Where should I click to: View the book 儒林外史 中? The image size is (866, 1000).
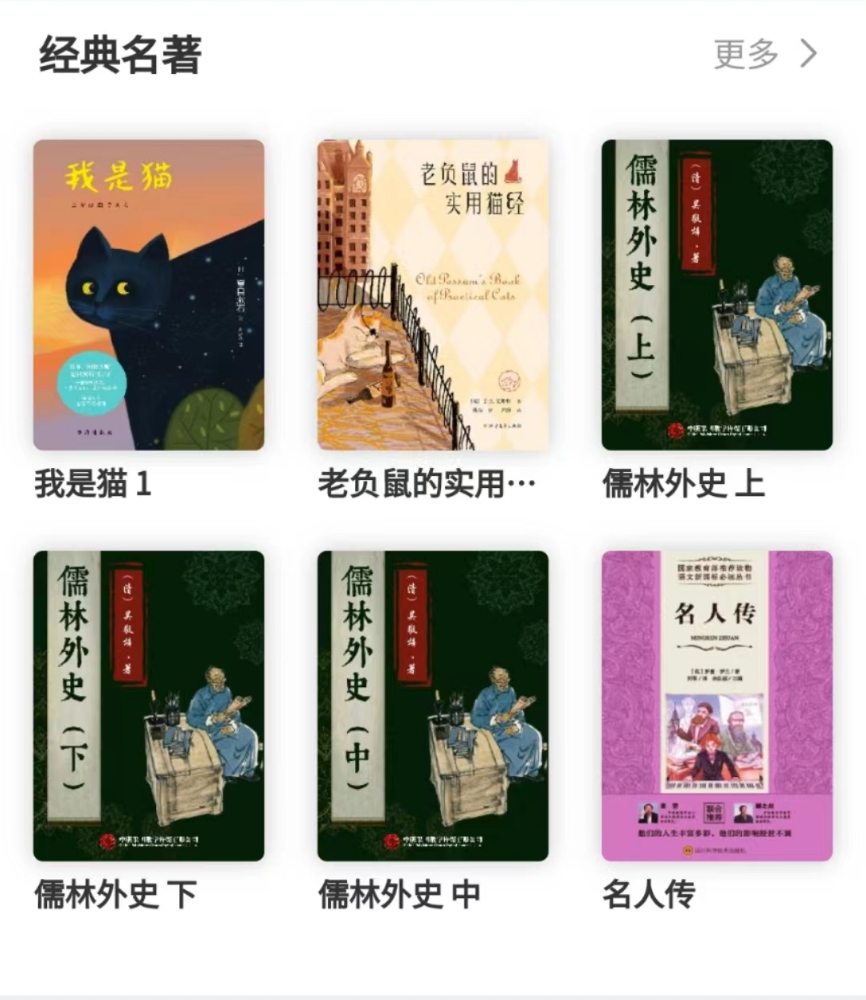point(432,706)
